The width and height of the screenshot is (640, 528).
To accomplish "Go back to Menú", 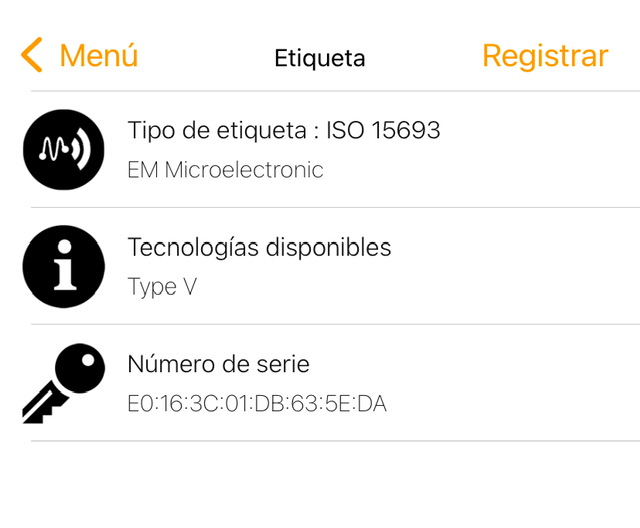I will pyautogui.click(x=80, y=55).
